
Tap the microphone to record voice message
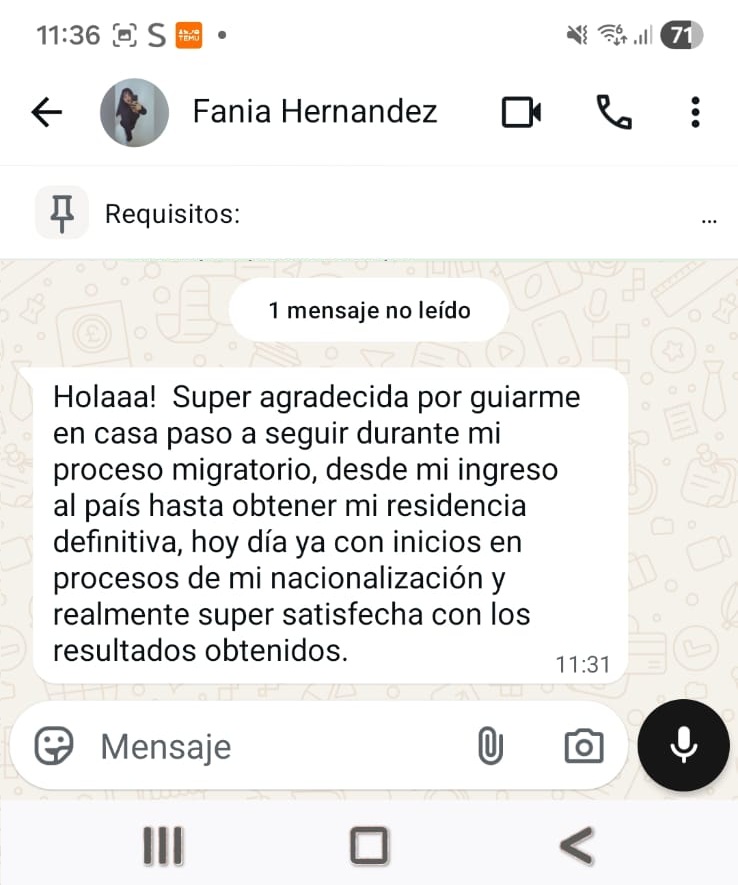coord(682,745)
